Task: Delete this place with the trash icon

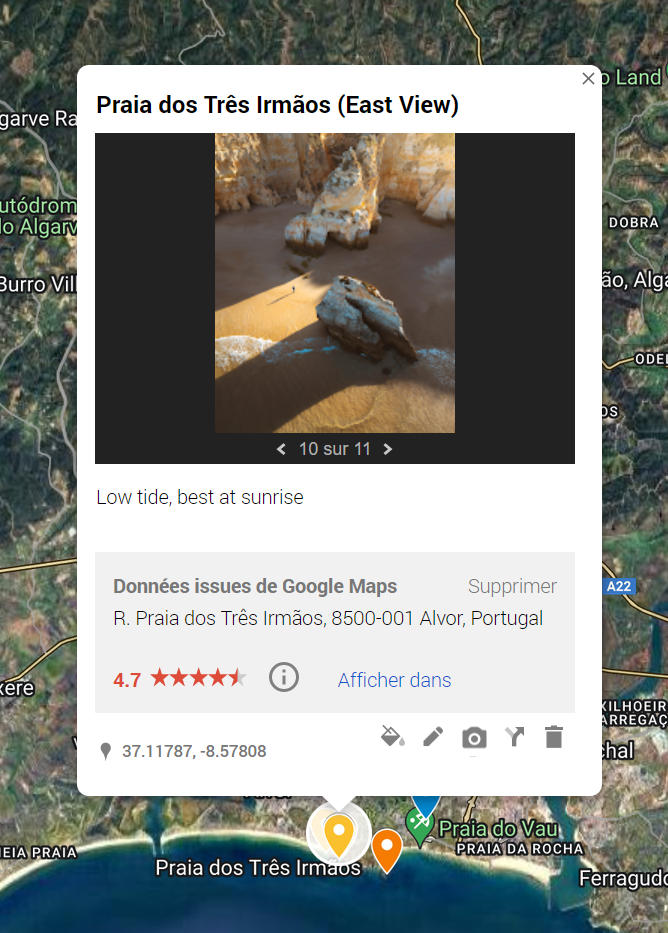Action: point(554,738)
